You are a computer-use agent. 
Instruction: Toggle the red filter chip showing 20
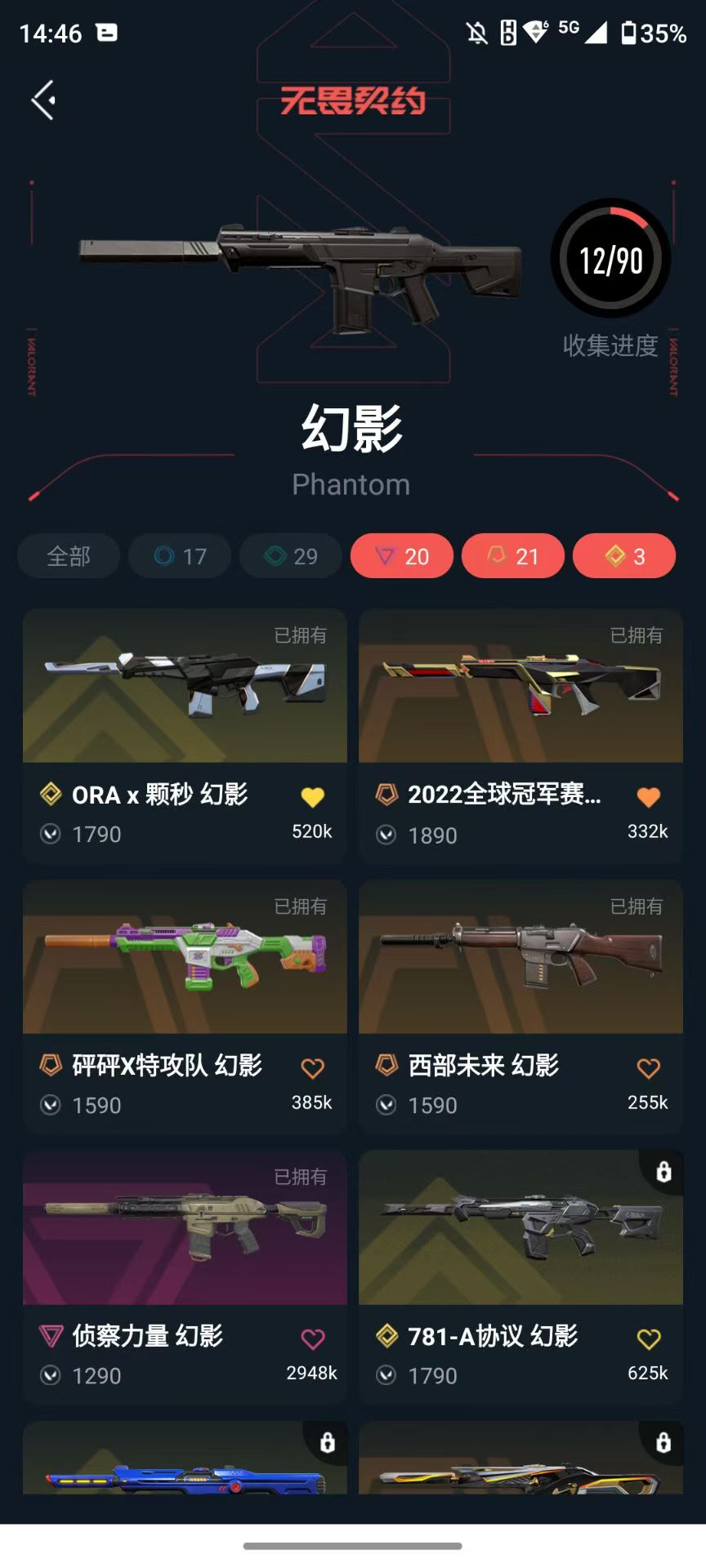pos(402,556)
